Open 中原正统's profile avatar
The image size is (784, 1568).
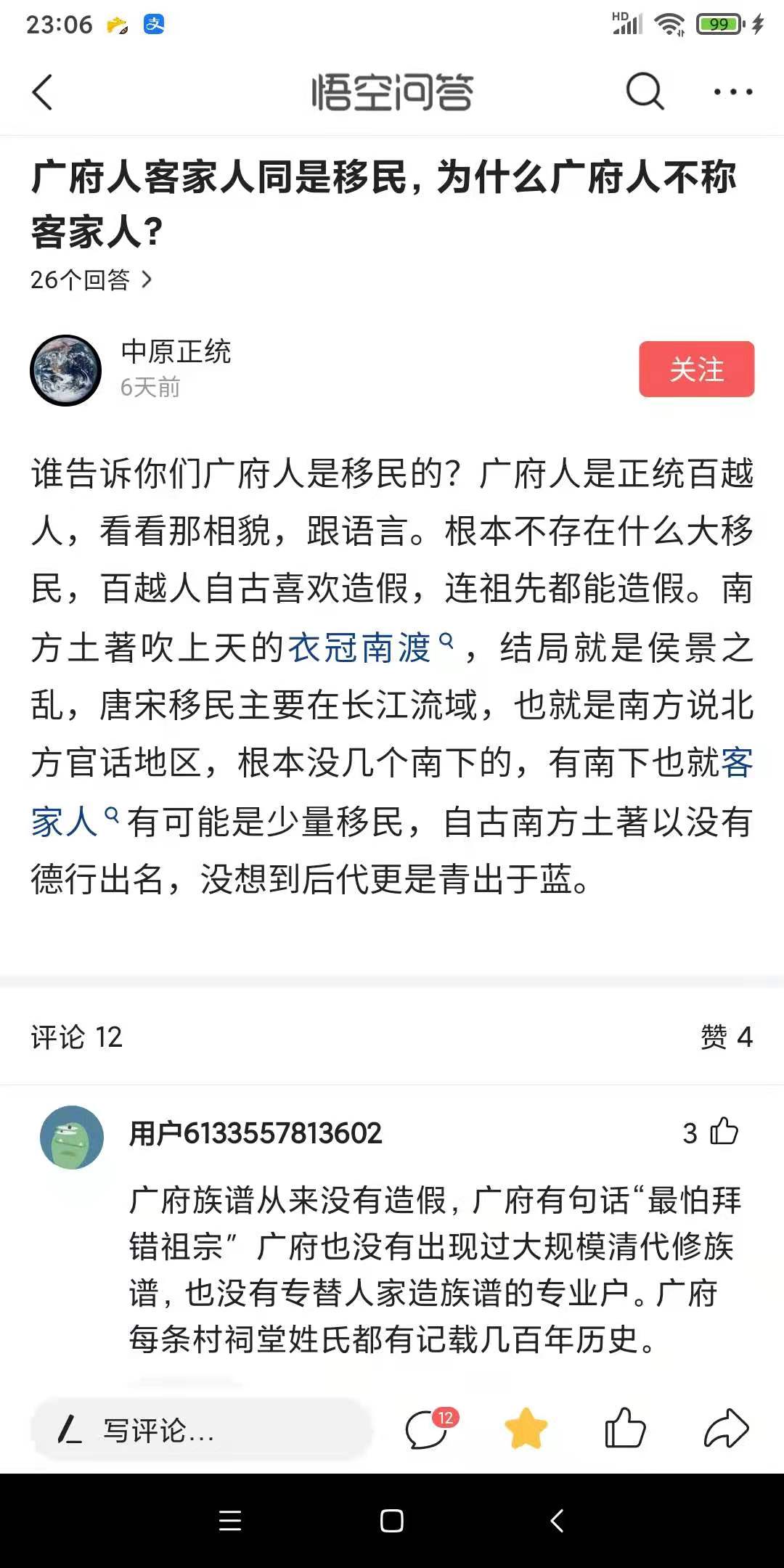tap(66, 370)
